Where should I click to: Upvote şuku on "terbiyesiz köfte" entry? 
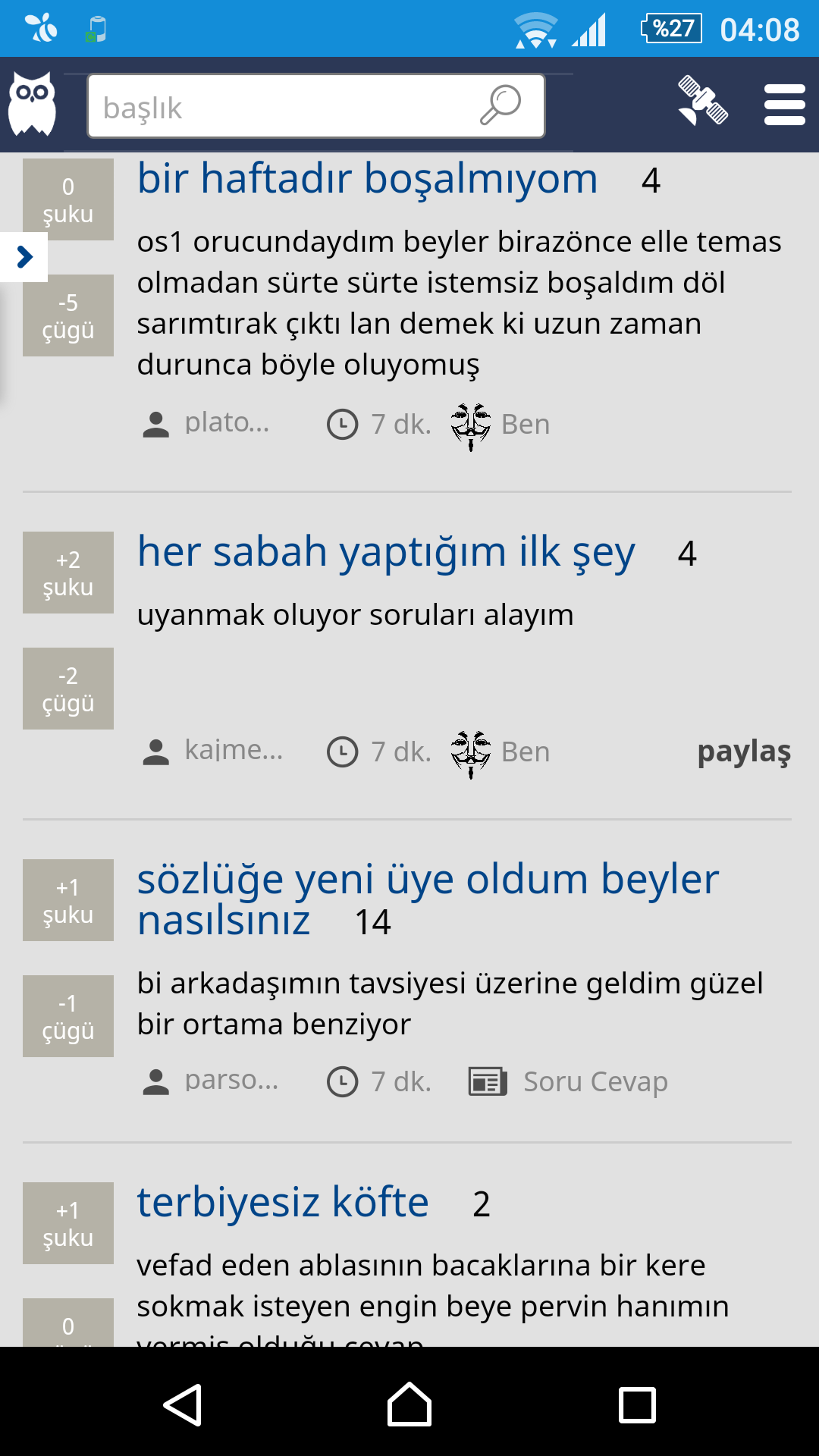click(68, 1223)
